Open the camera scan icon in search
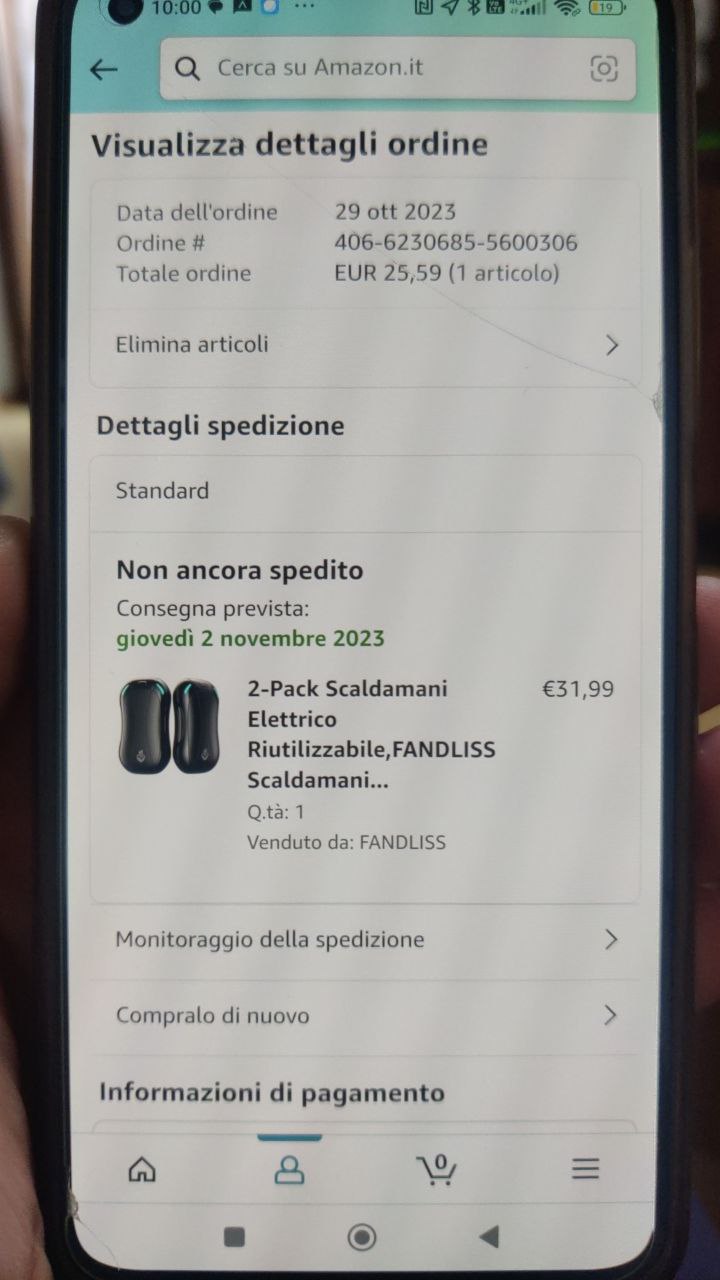This screenshot has height=1280, width=720. (603, 68)
